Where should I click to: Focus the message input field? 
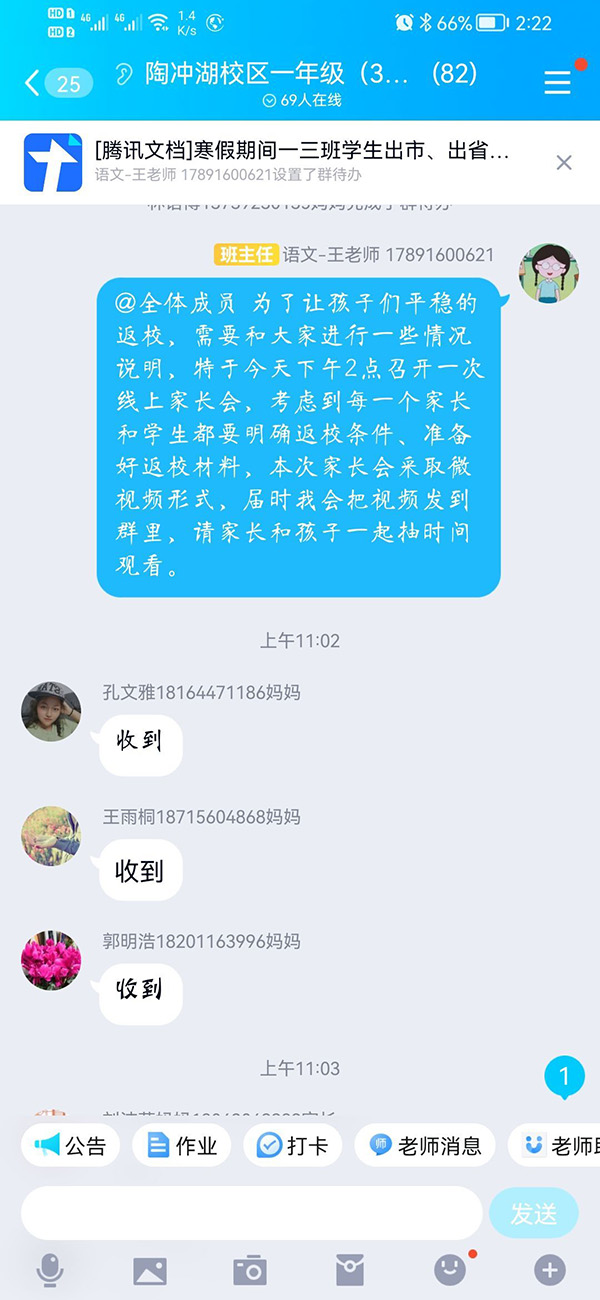pyautogui.click(x=251, y=1213)
